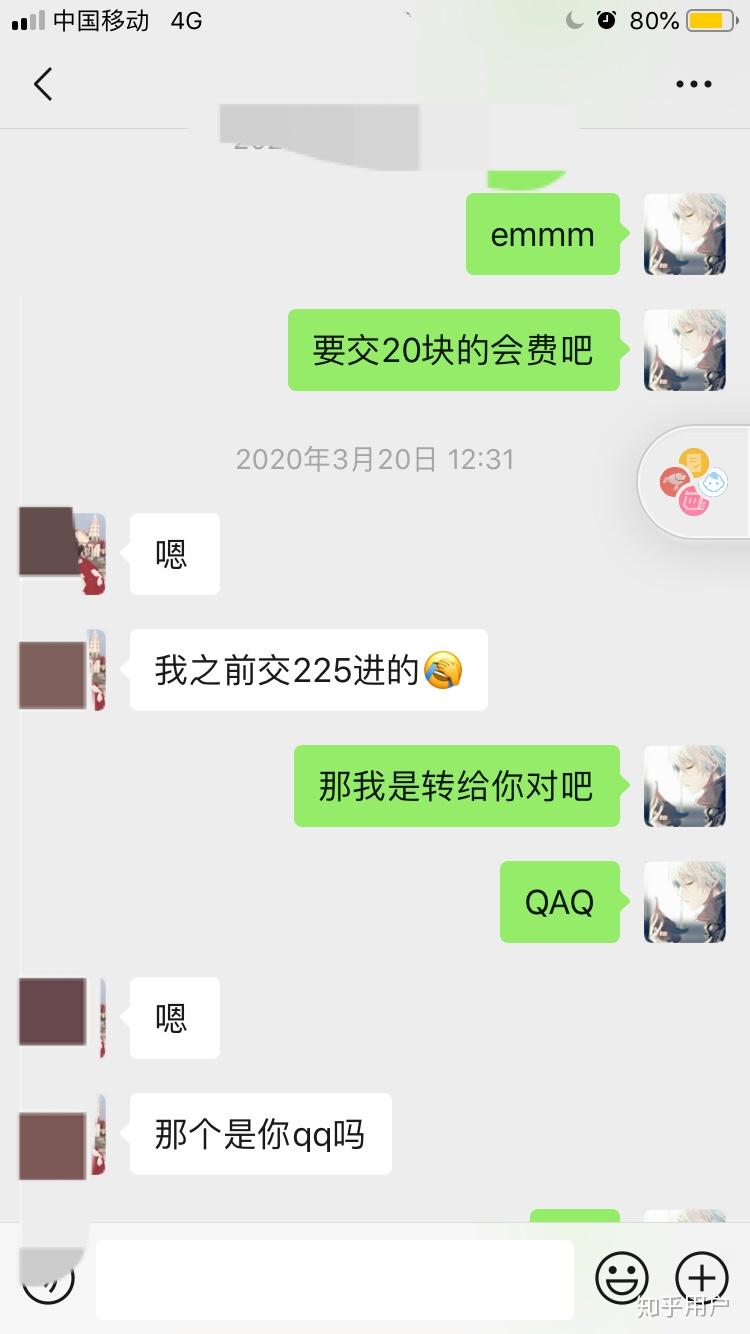Open the plus attachment menu
Viewport: 750px width, 1334px height.
(702, 1278)
